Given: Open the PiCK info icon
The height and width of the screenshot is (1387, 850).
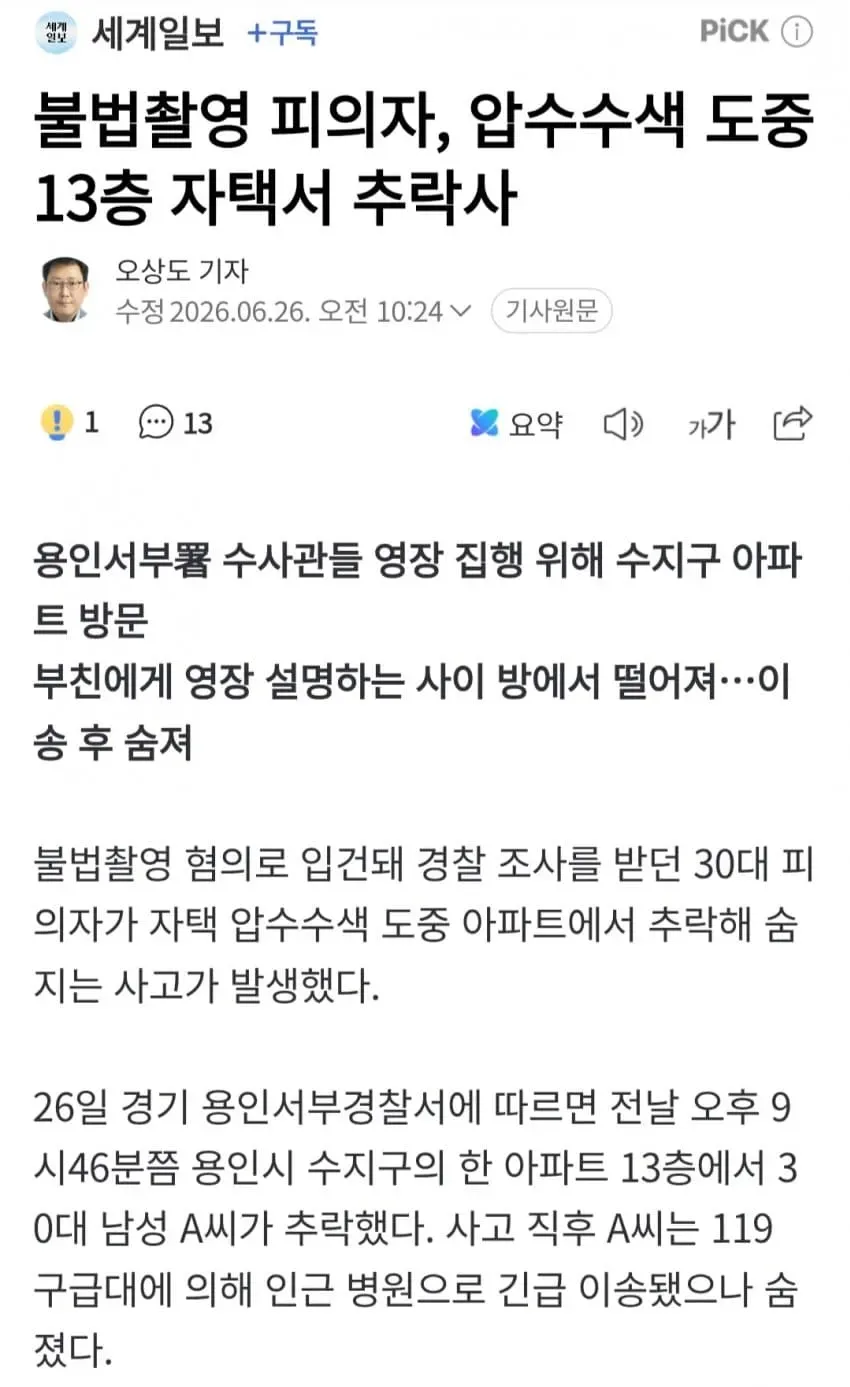Looking at the screenshot, I should [x=797, y=32].
